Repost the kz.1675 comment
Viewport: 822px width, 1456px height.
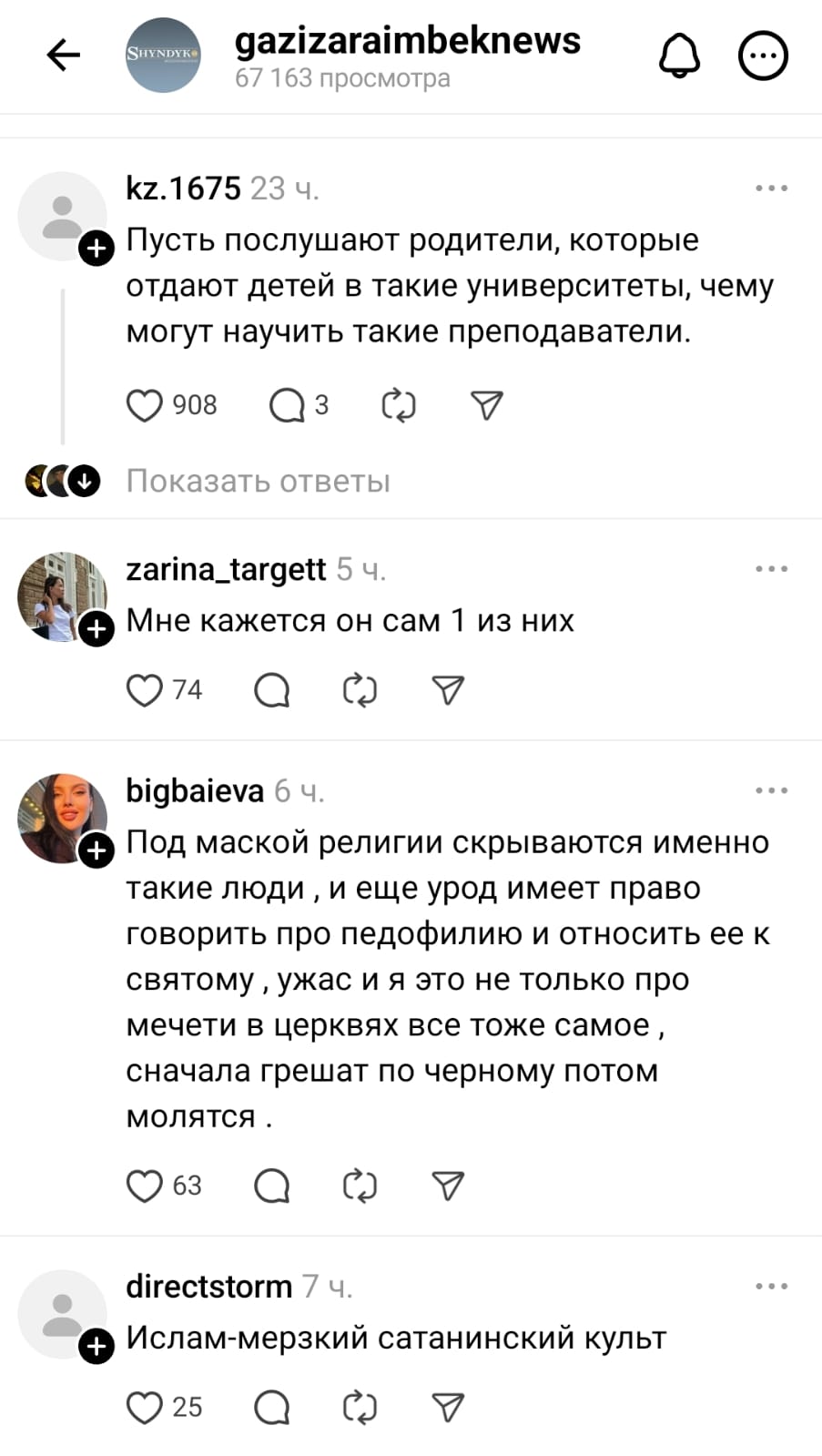click(398, 405)
